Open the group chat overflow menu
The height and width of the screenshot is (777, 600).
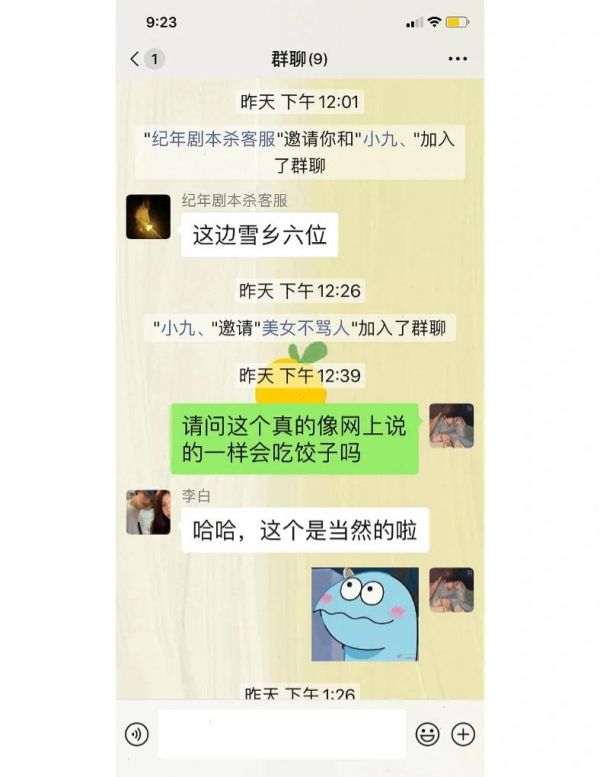coord(457,59)
